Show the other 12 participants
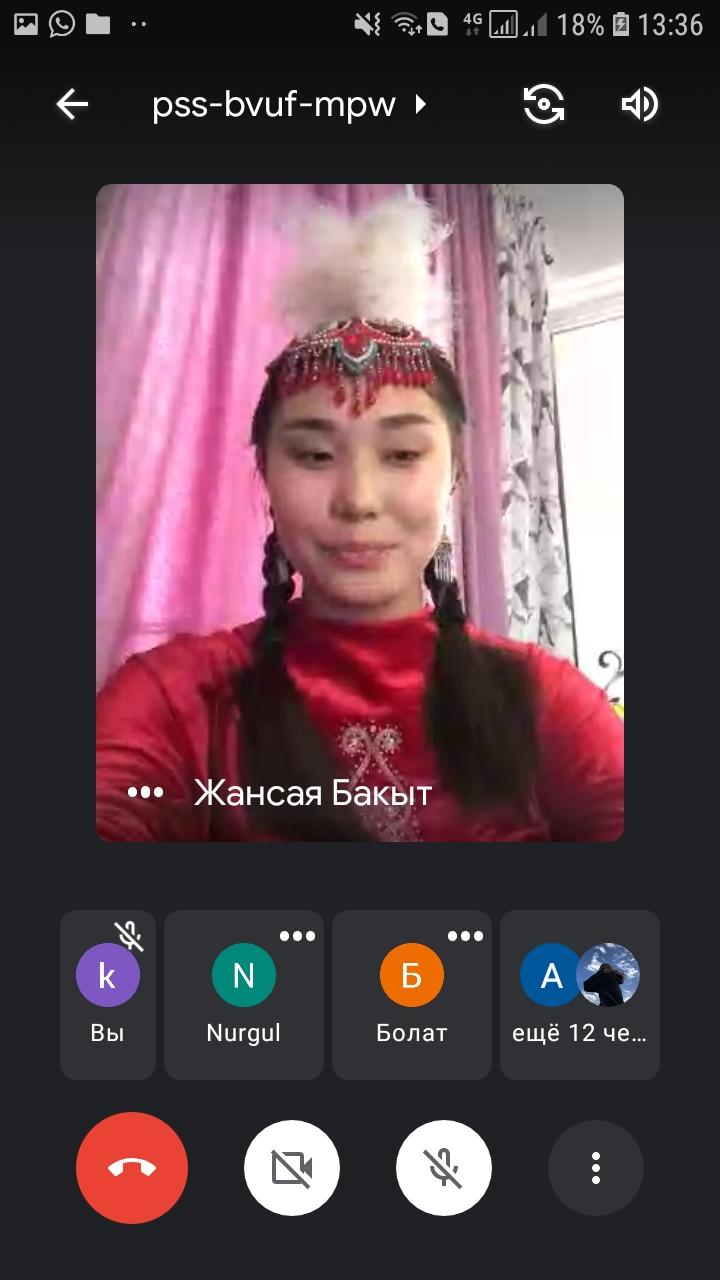 tap(580, 994)
